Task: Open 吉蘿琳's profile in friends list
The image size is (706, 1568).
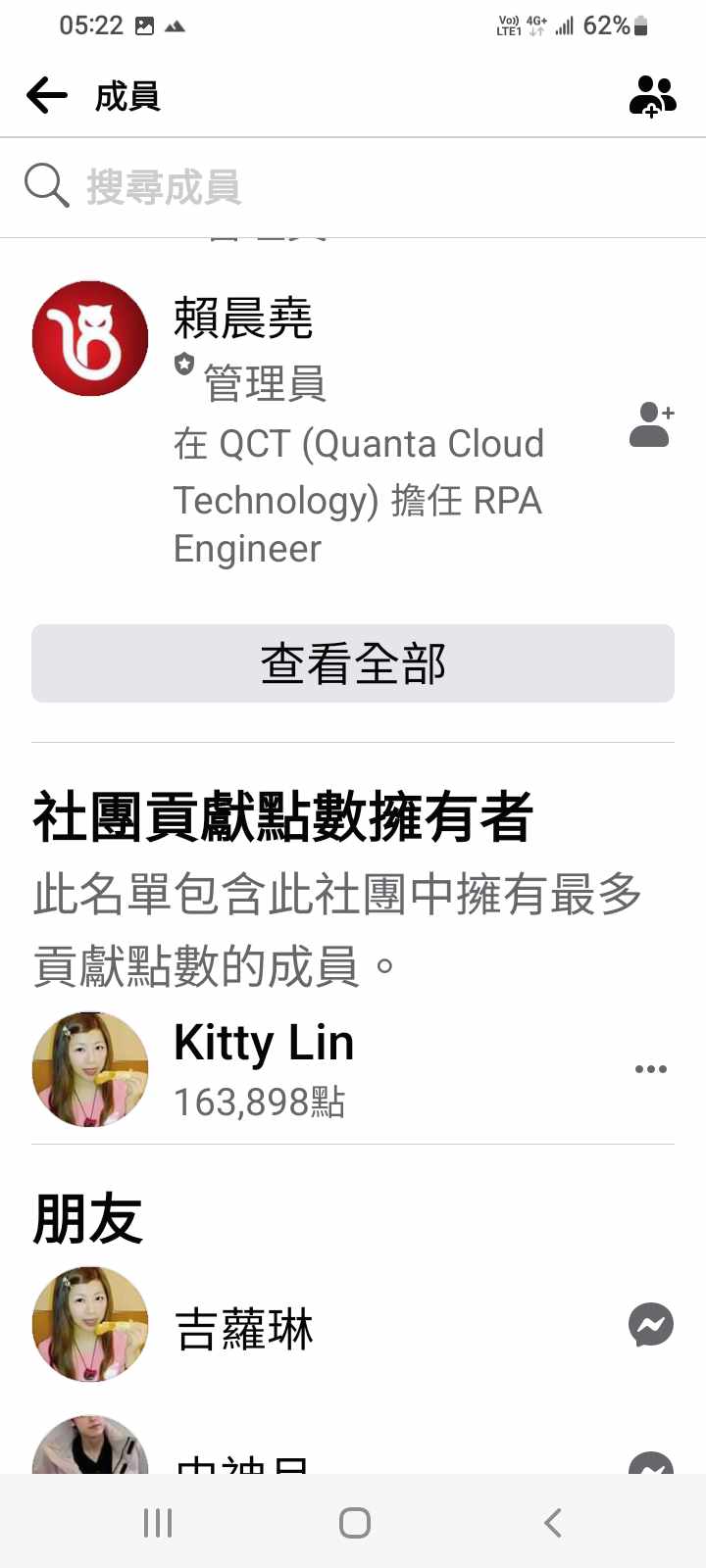Action: point(243,1329)
